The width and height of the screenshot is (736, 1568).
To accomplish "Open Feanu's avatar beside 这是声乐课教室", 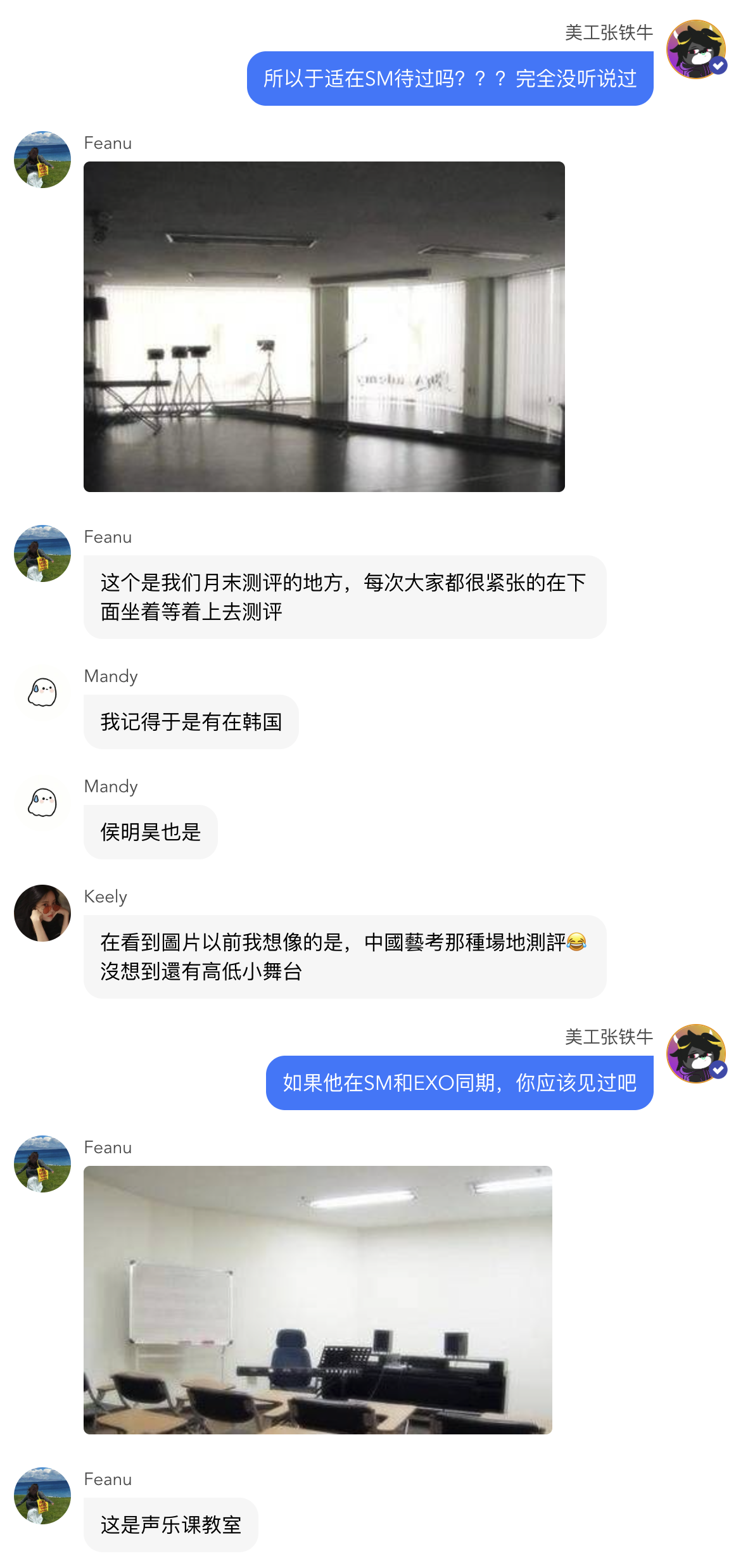I will coord(42,1495).
